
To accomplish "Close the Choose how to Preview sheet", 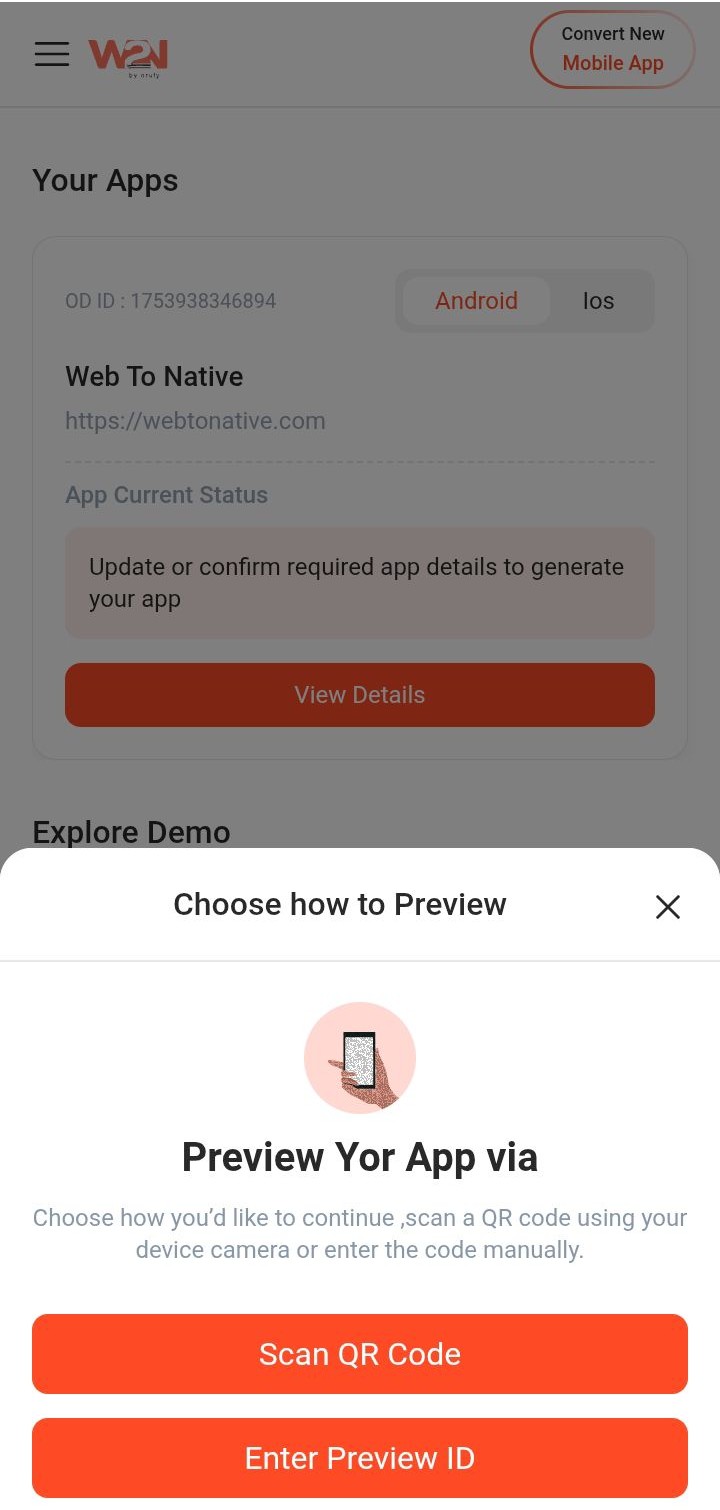I will click(x=667, y=906).
